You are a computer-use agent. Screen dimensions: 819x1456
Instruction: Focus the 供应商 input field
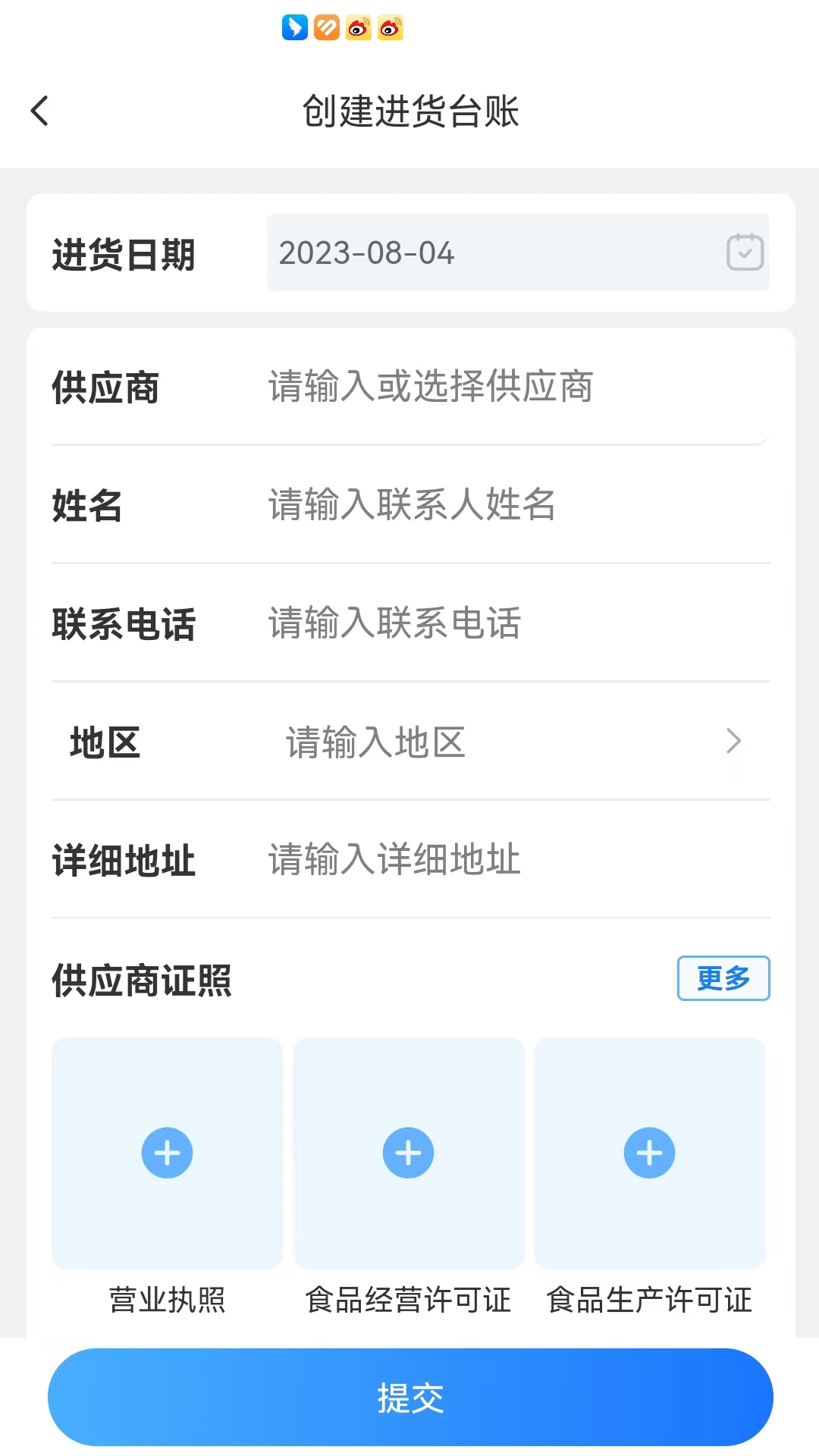pos(516,387)
